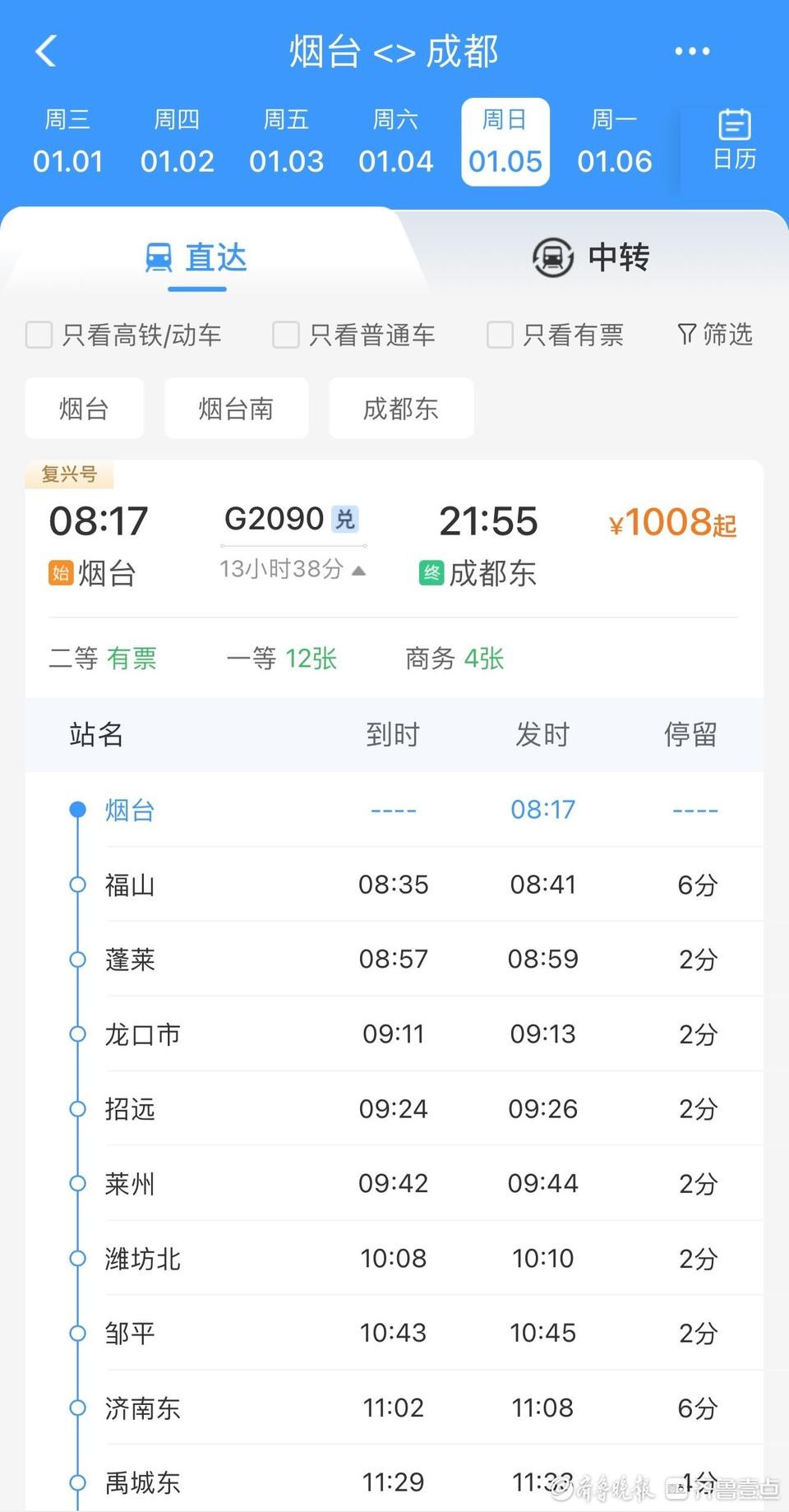This screenshot has width=789, height=1512.
Task: Select Saturday 01.04 date
Action: tap(395, 143)
